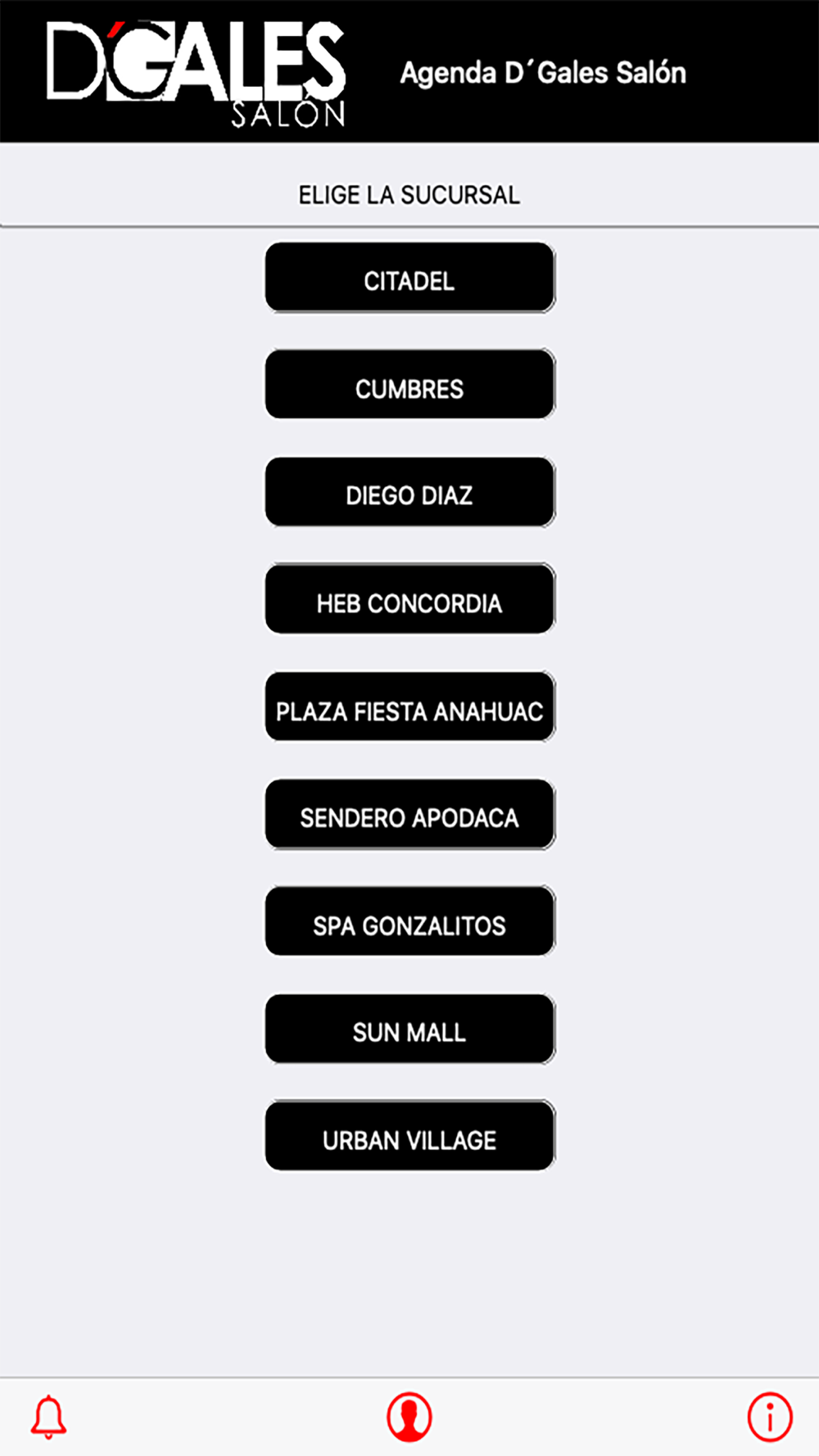Choose SPA GONZALITOS location
The height and width of the screenshot is (1456, 819).
point(409,922)
